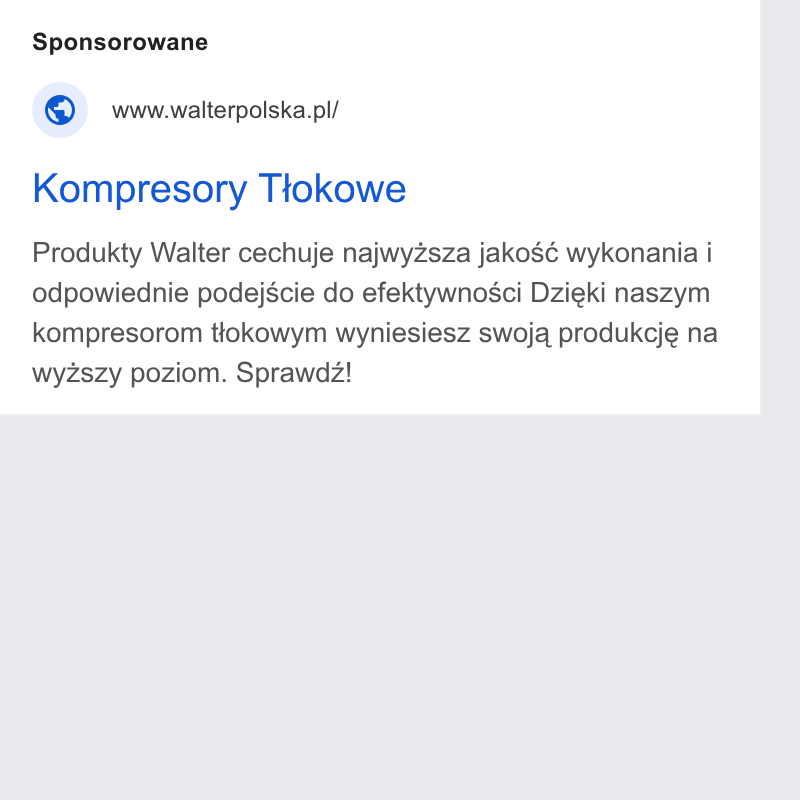Tap the www.walterpolska.pl URL
Screen dimensions: 800x800
(225, 110)
